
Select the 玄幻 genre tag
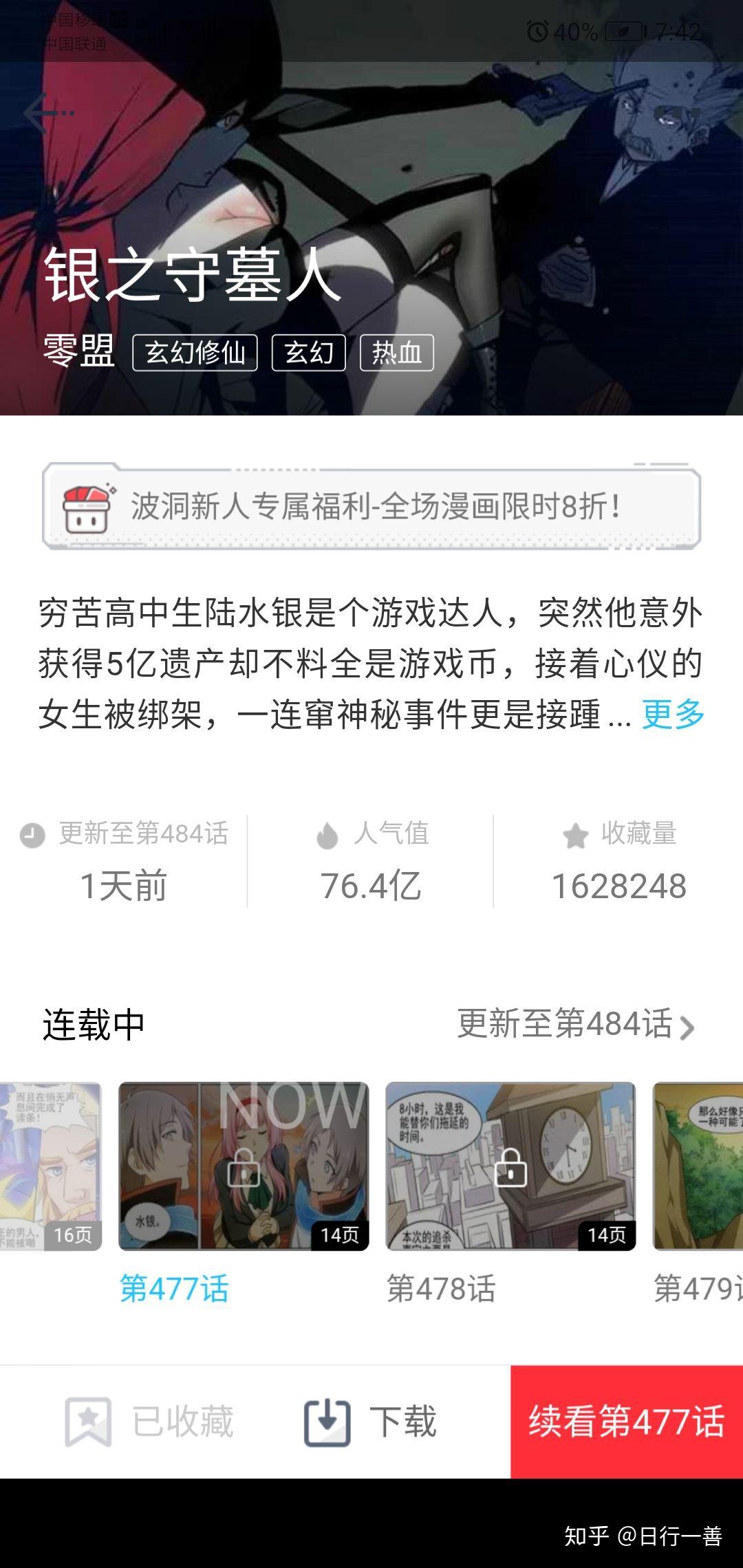[x=308, y=353]
